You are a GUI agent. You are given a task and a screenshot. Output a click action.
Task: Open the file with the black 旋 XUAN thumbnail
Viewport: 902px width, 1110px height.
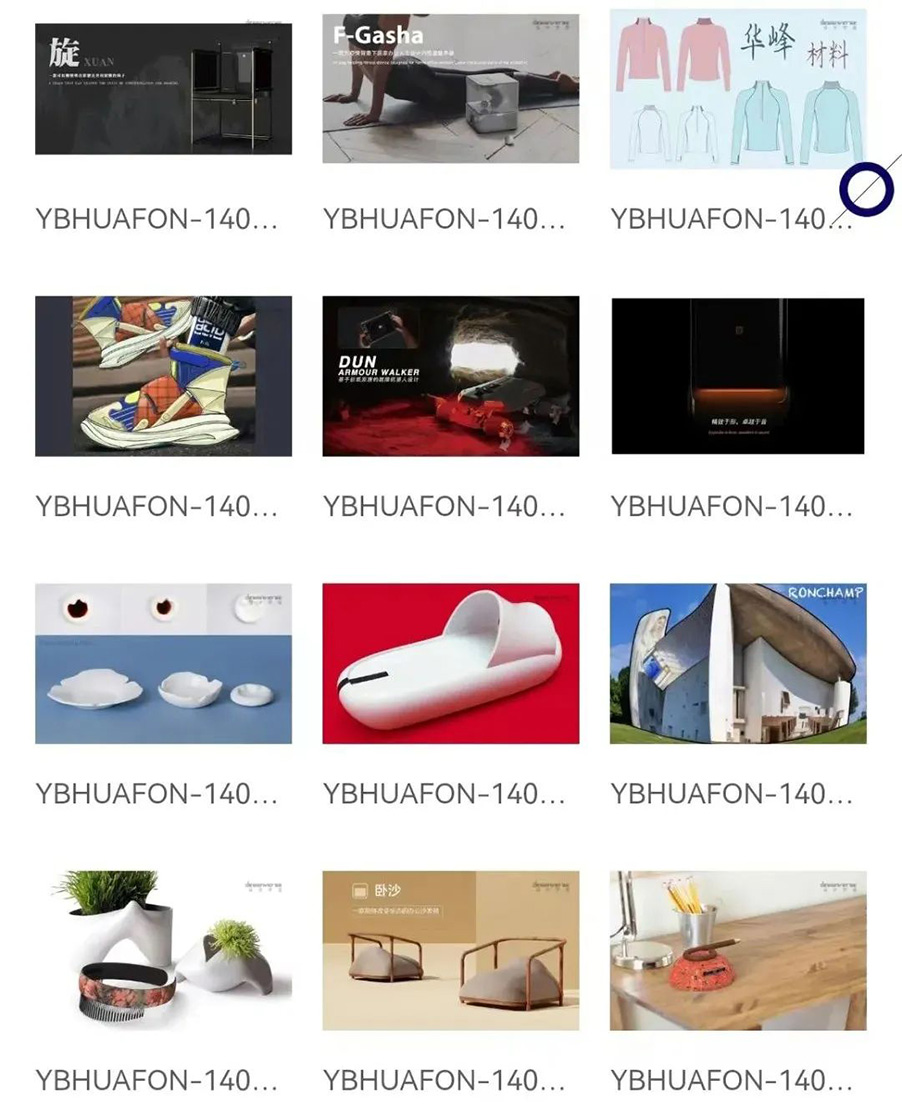click(x=163, y=90)
